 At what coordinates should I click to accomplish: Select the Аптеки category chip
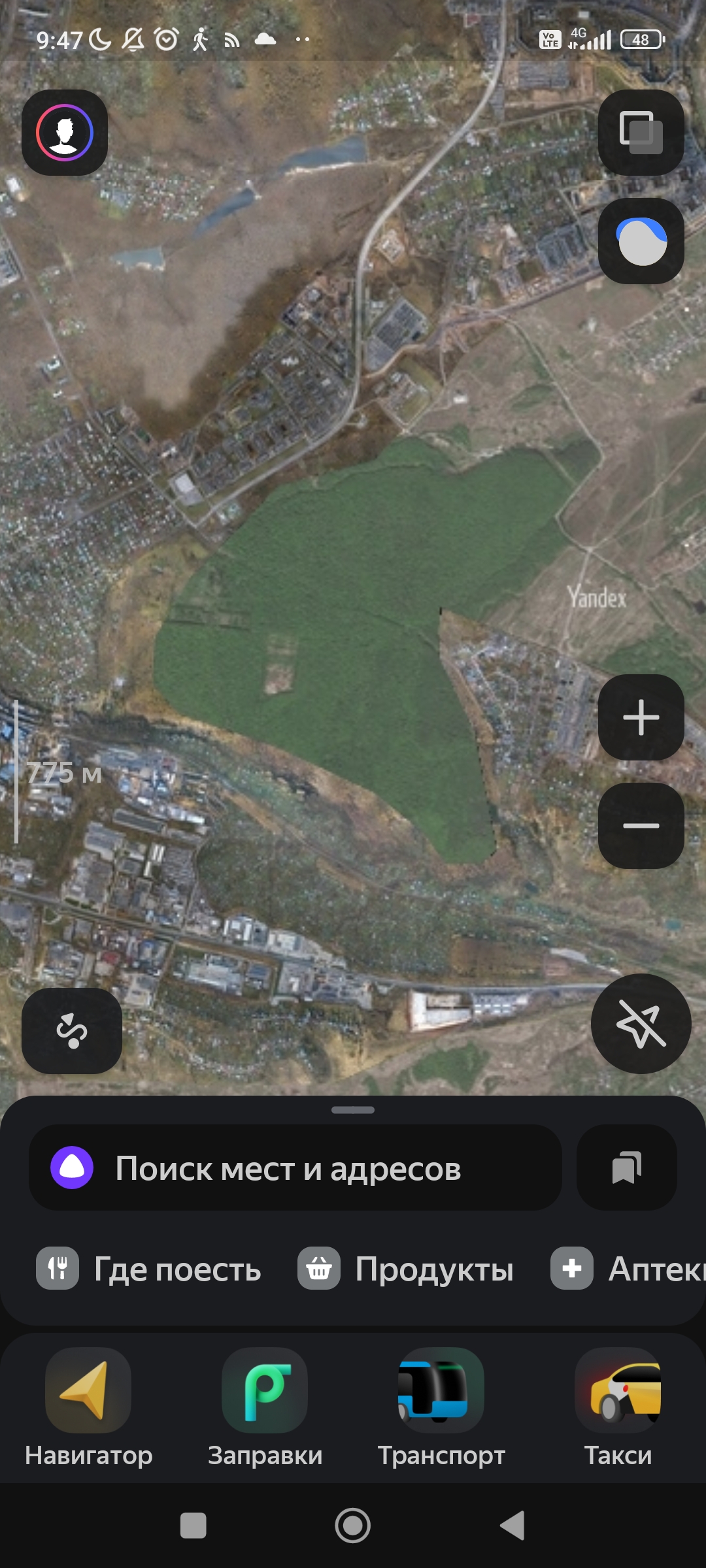coord(628,1269)
